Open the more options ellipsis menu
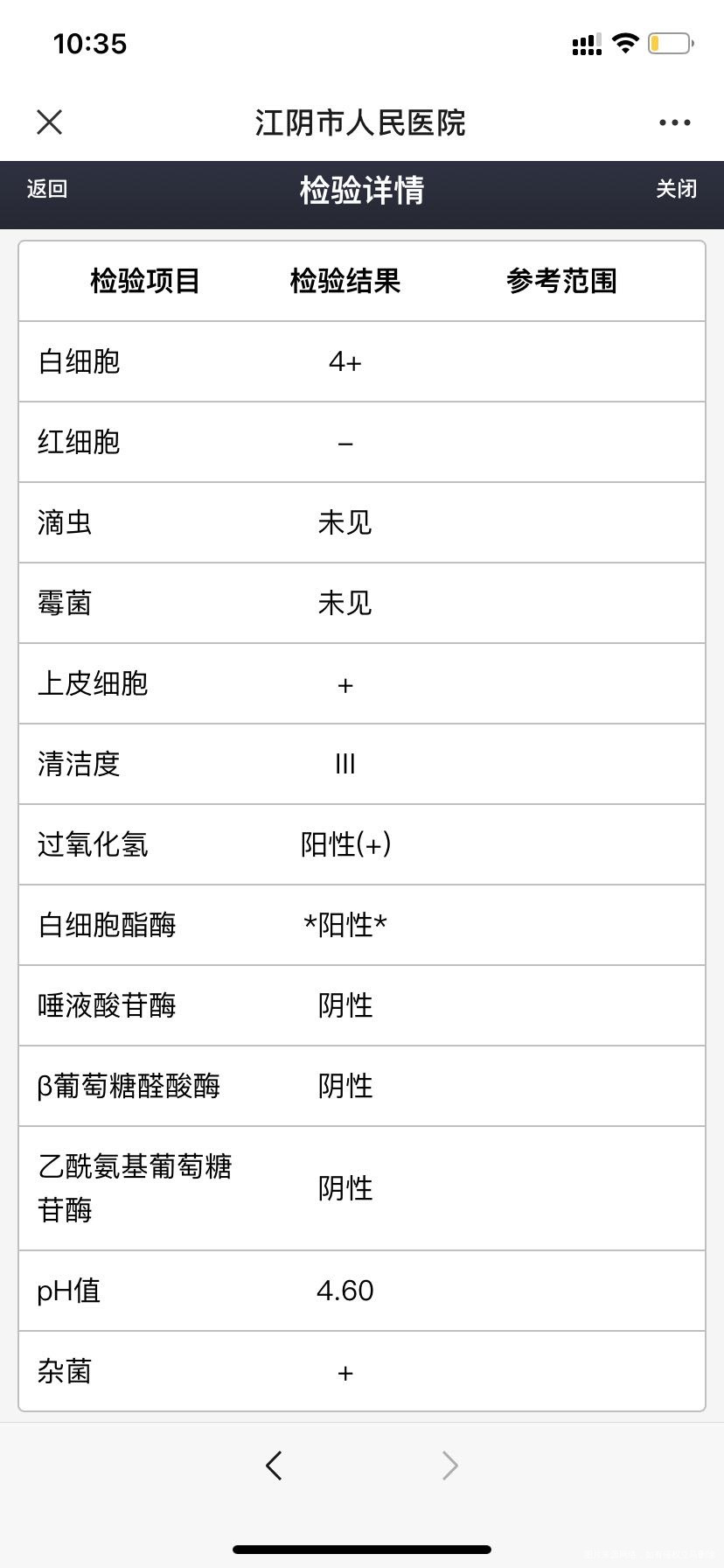This screenshot has height=1568, width=724. point(673,122)
